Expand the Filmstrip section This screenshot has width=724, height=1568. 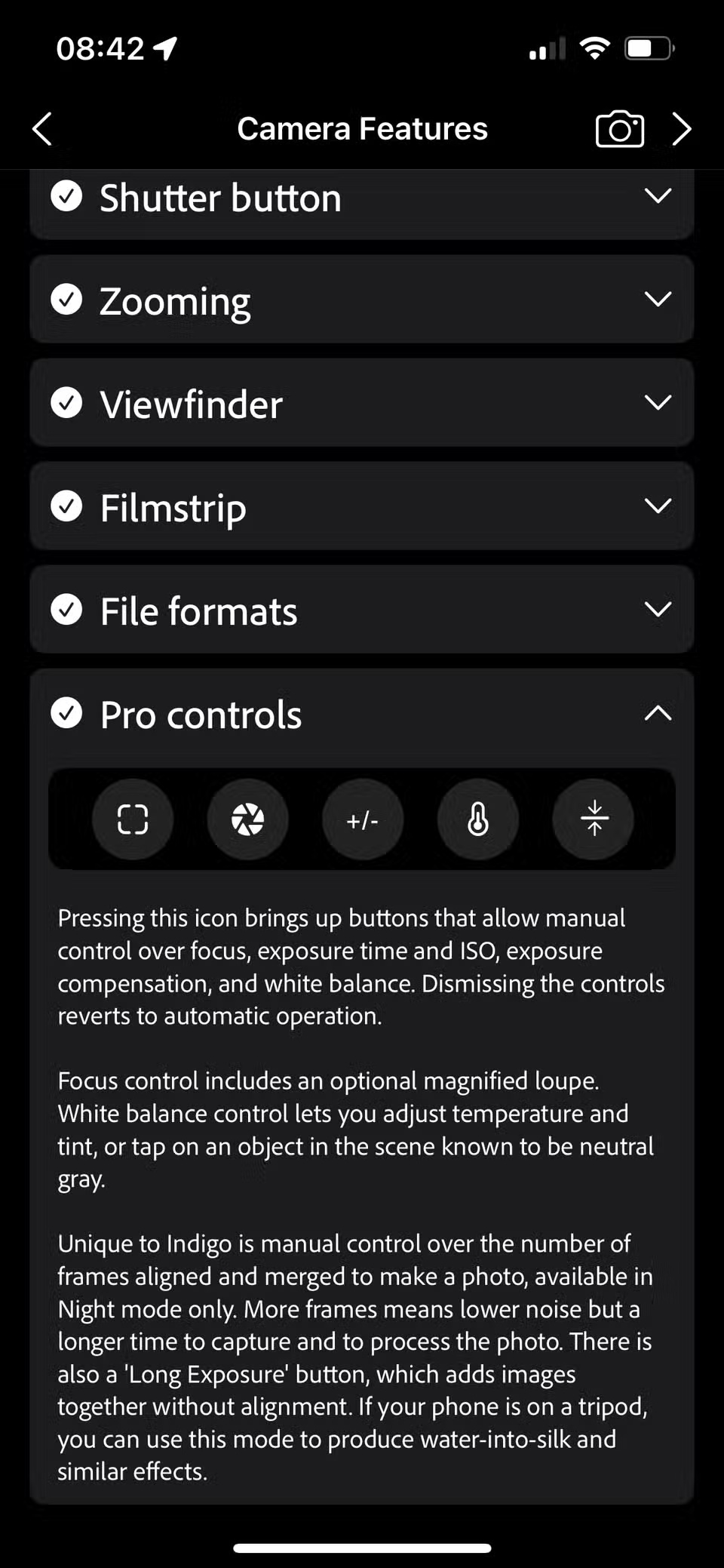(x=658, y=506)
